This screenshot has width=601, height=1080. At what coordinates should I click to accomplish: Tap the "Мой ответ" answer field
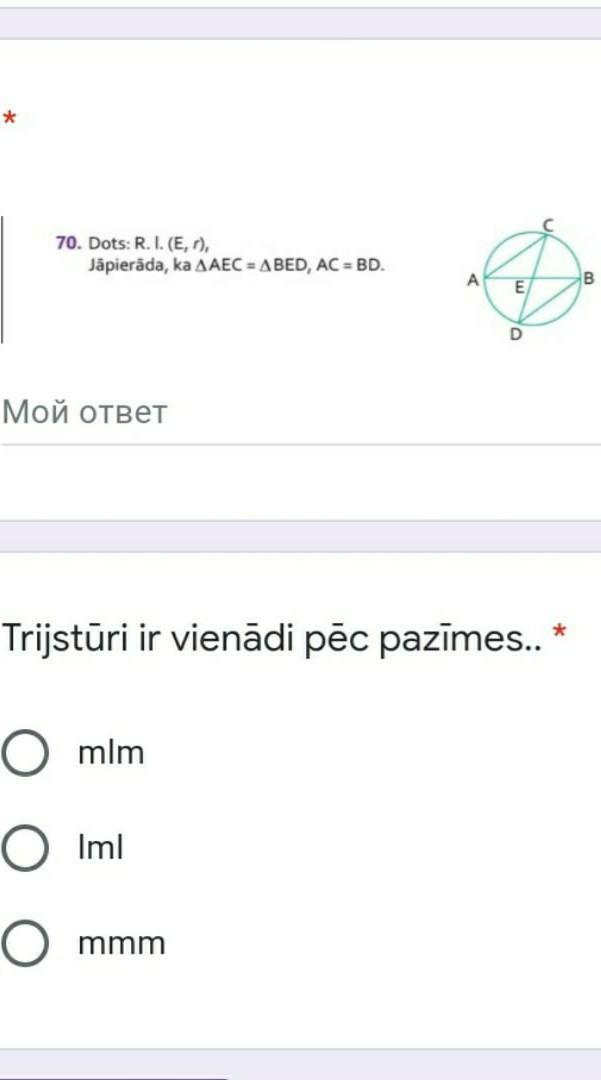[300, 414]
